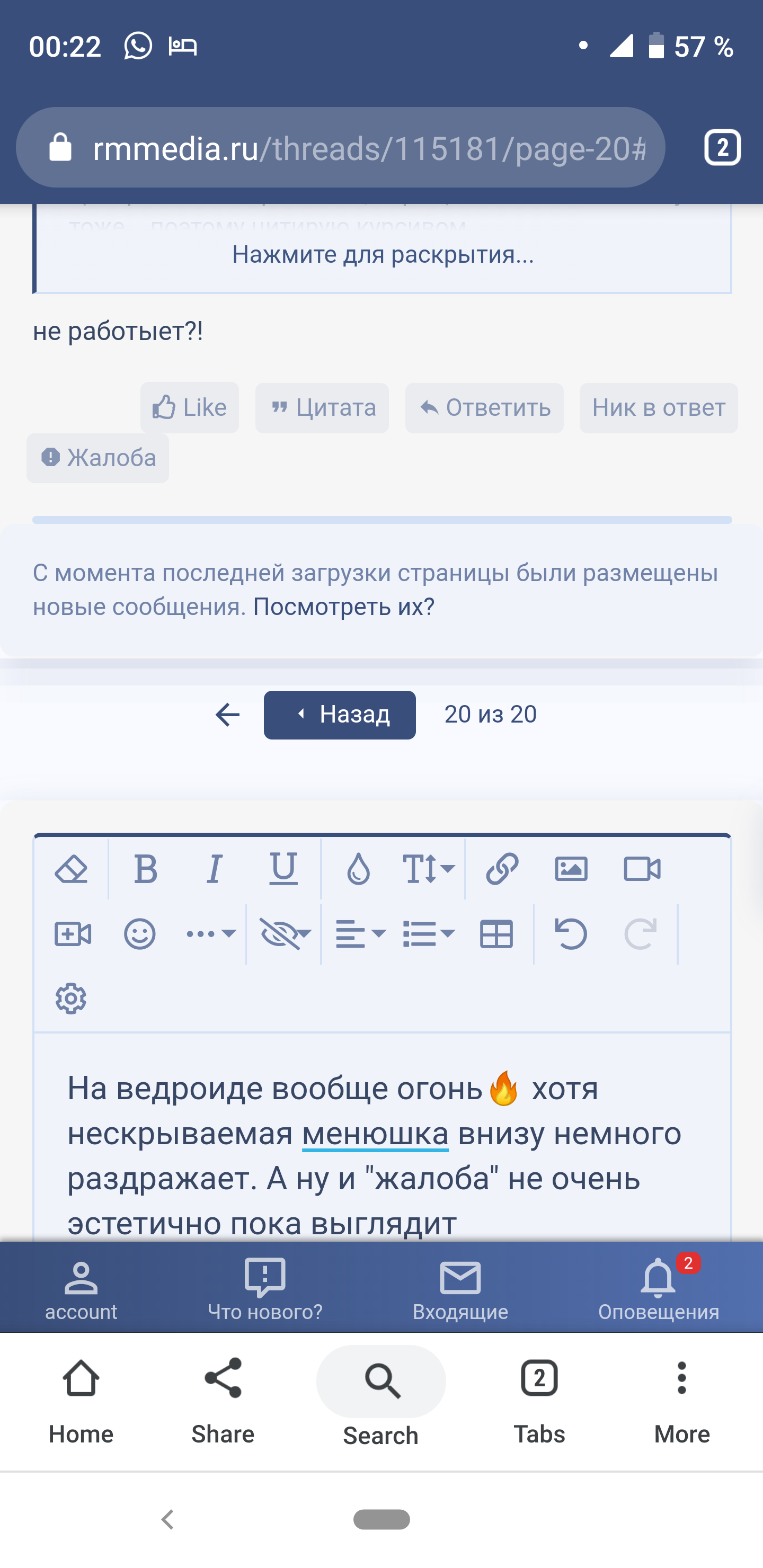Open the smiley emoji picker
This screenshot has height=1568, width=763.
[x=139, y=934]
